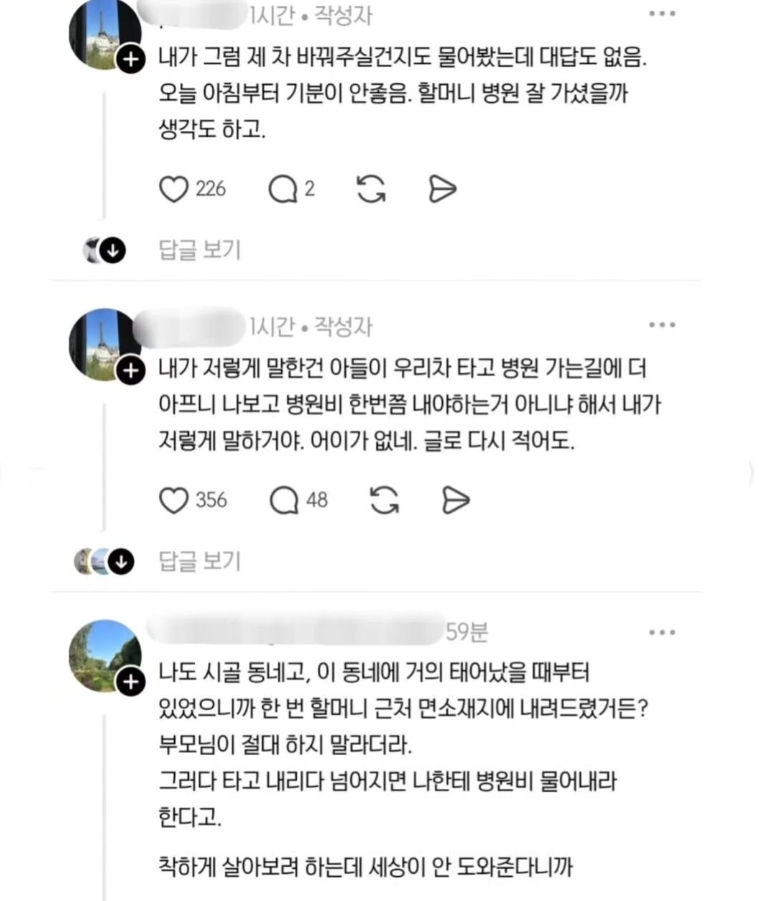
Task: Share the reply with 226 likes
Action: tap(442, 188)
